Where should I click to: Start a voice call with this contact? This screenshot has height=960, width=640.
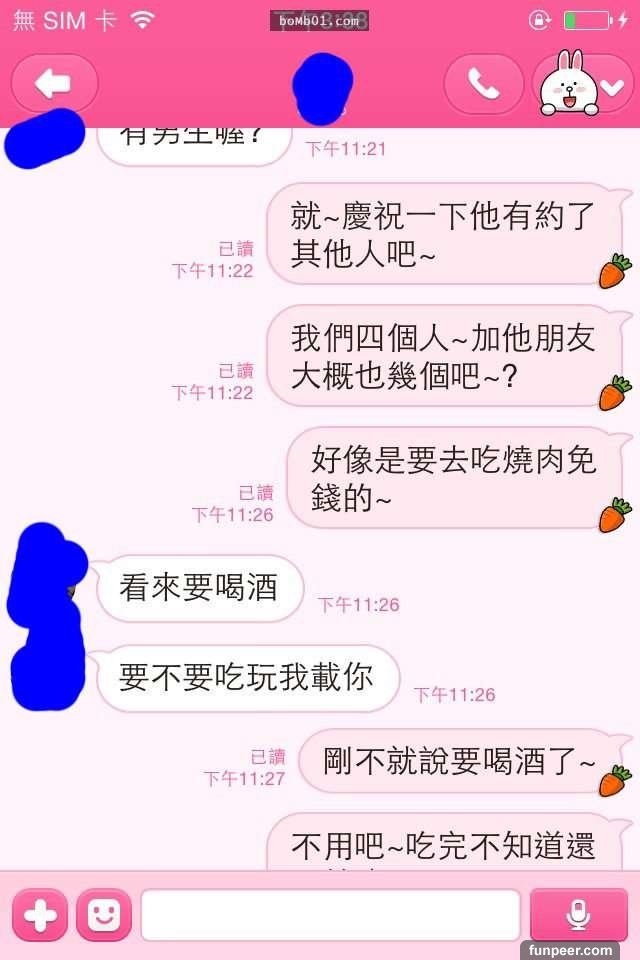pos(483,85)
